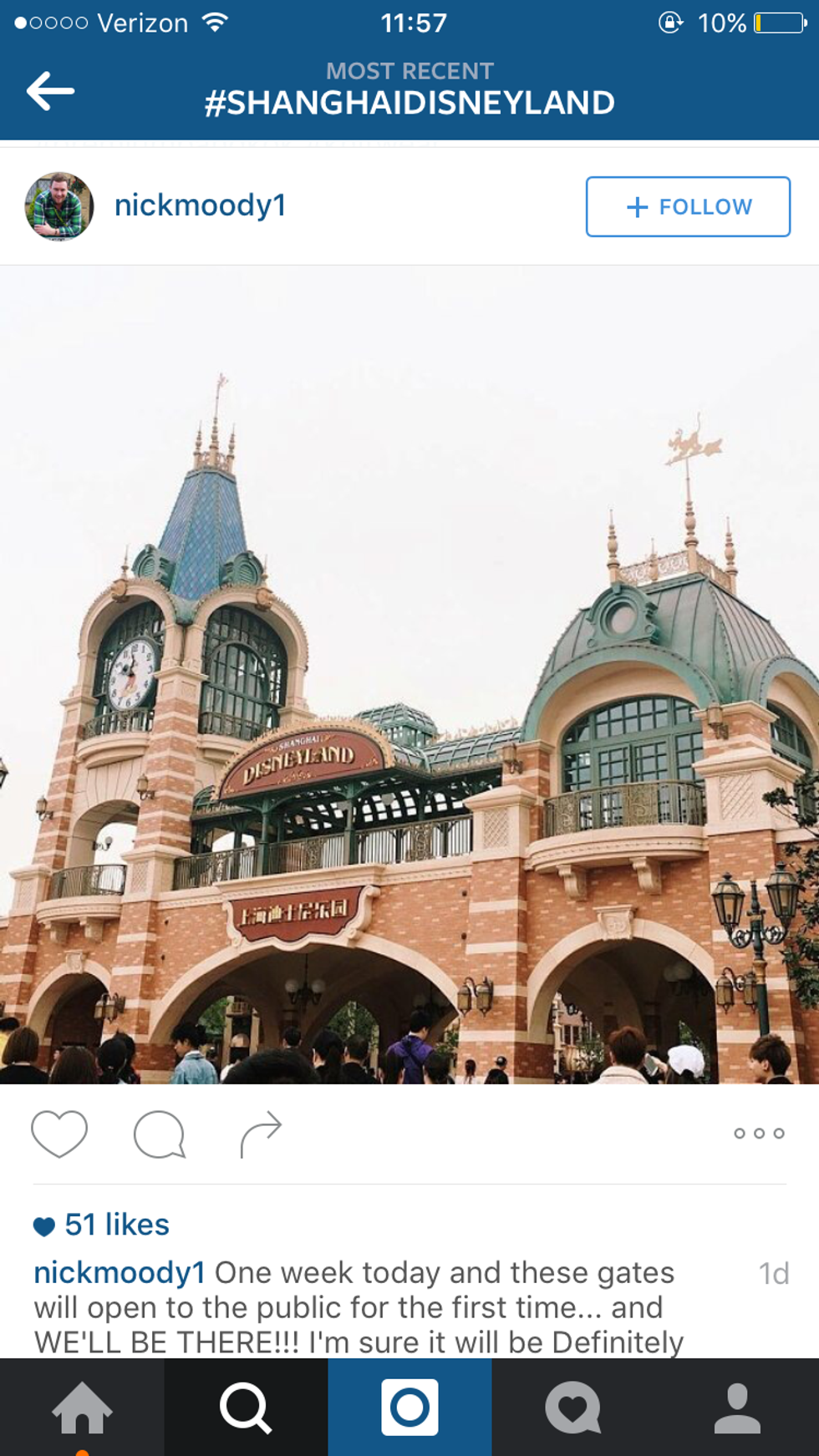Share nickmoody1's post with the arrow icon
Screen dimensions: 819x1456
tap(261, 1134)
